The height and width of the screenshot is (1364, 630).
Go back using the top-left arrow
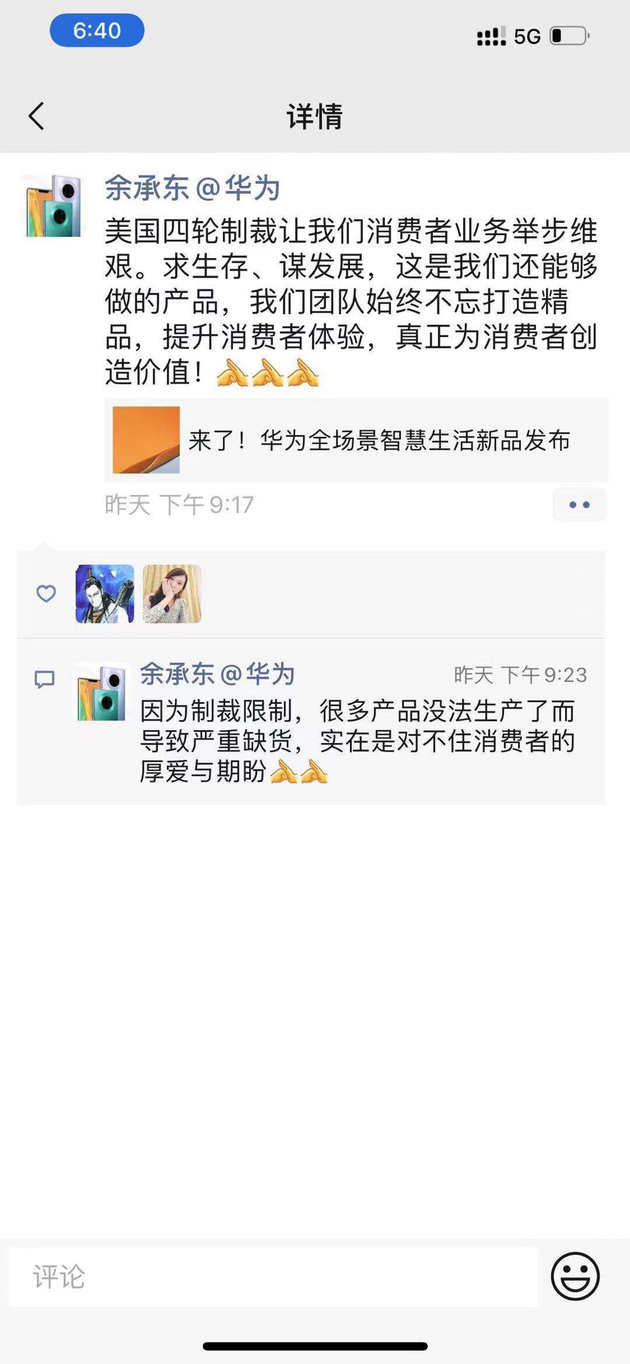37,117
